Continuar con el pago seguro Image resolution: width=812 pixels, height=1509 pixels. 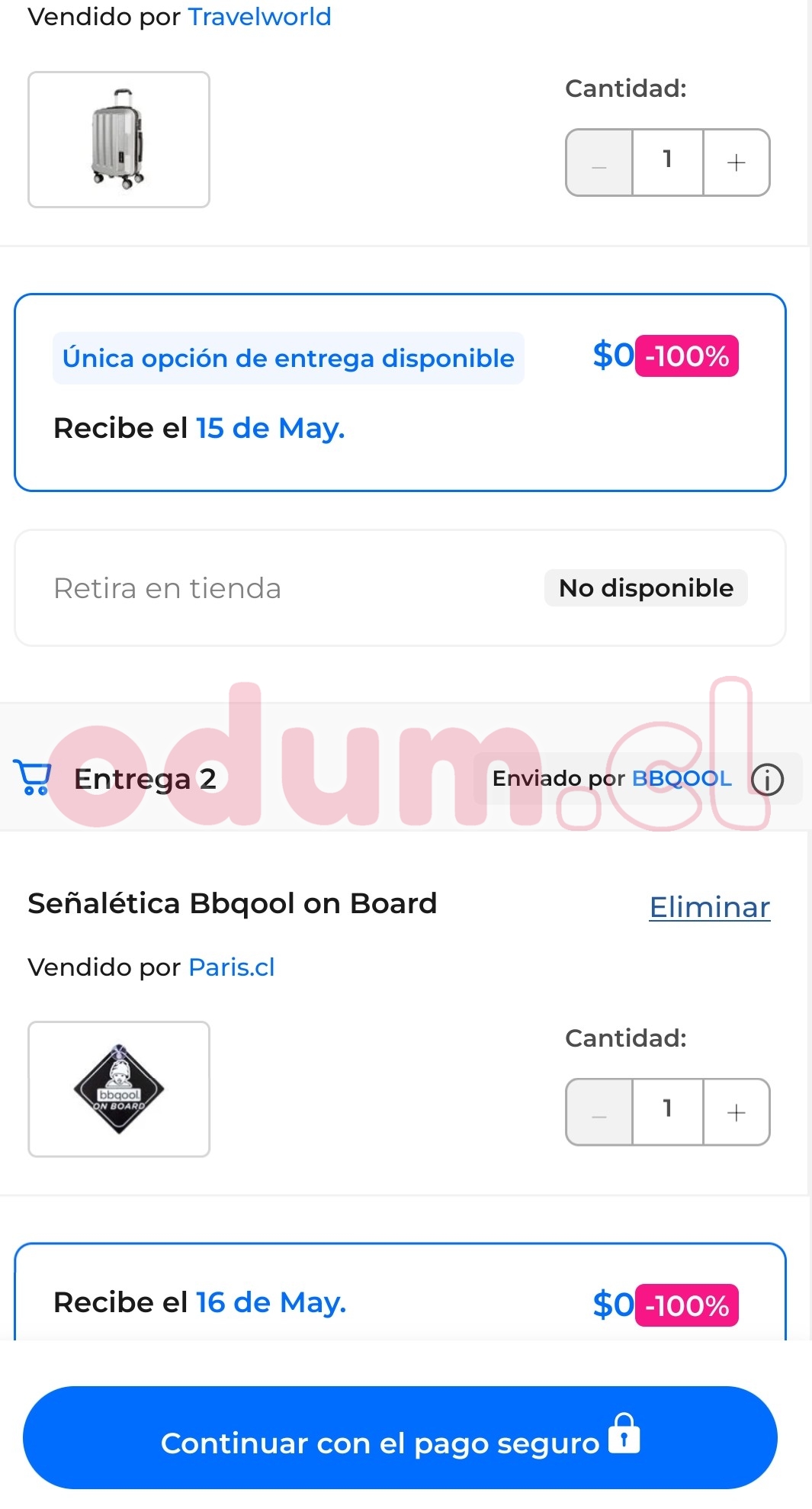400,1438
